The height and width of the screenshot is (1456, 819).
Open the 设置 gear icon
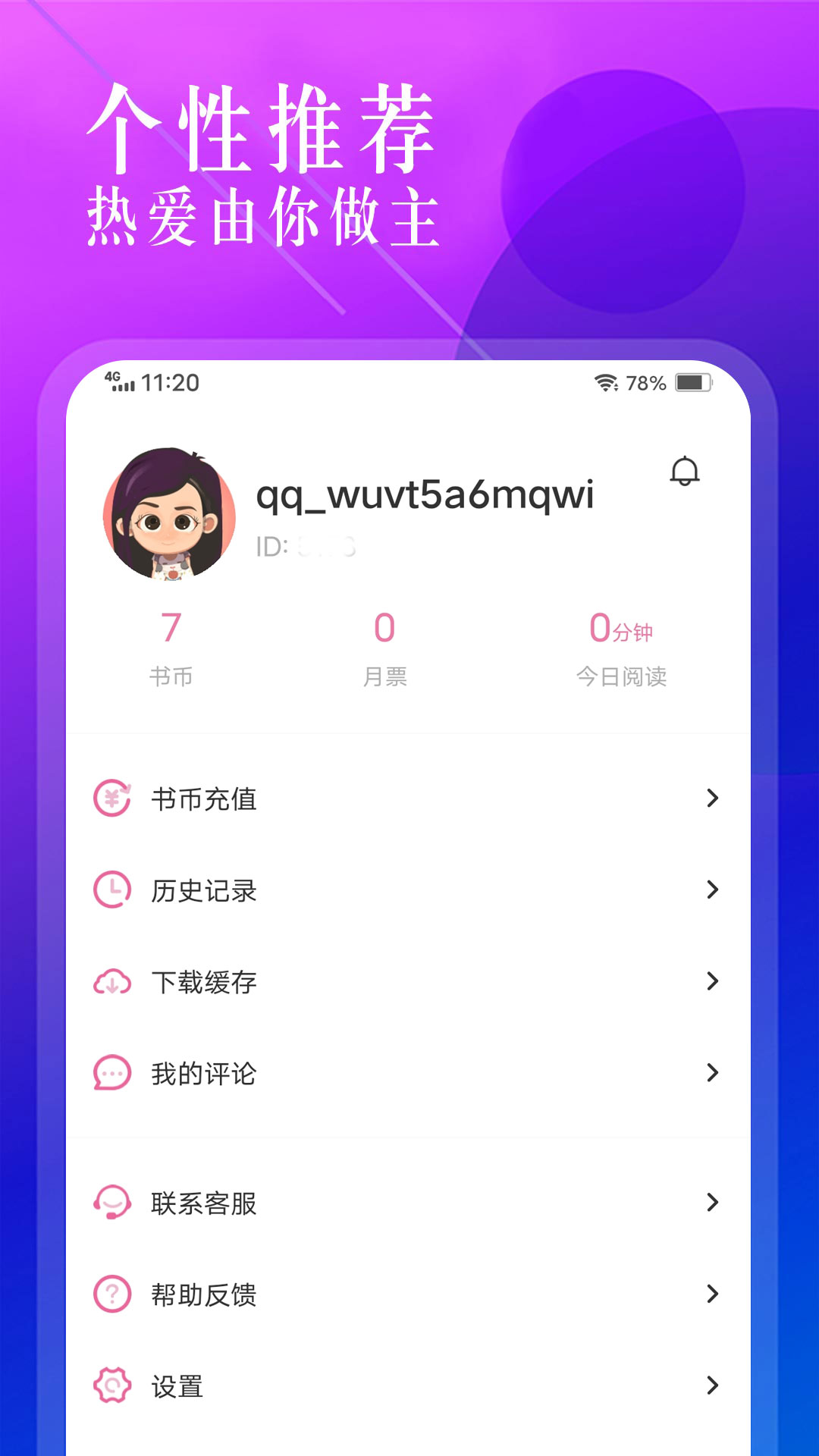tap(111, 1386)
